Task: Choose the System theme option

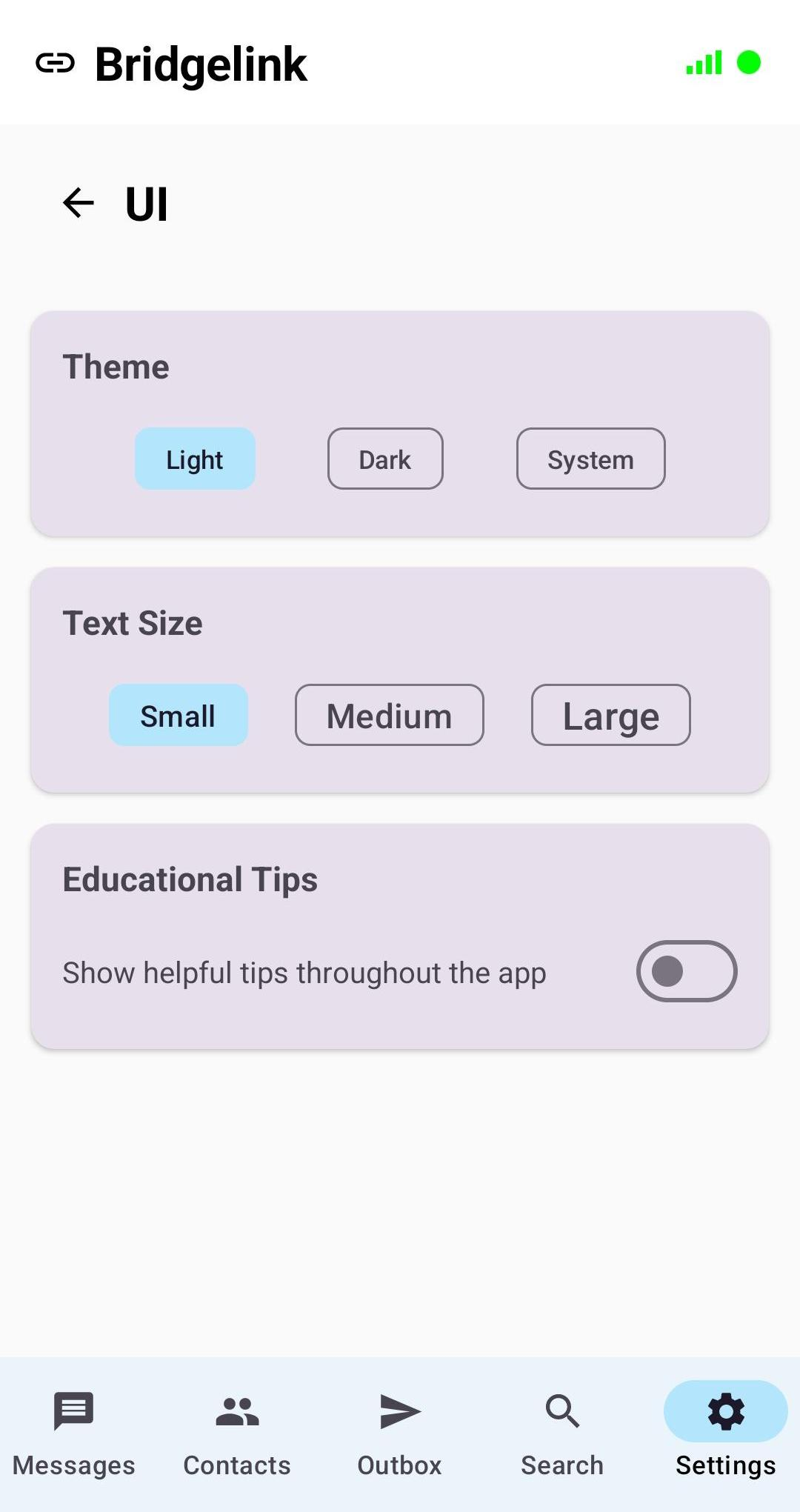Action: (x=590, y=459)
